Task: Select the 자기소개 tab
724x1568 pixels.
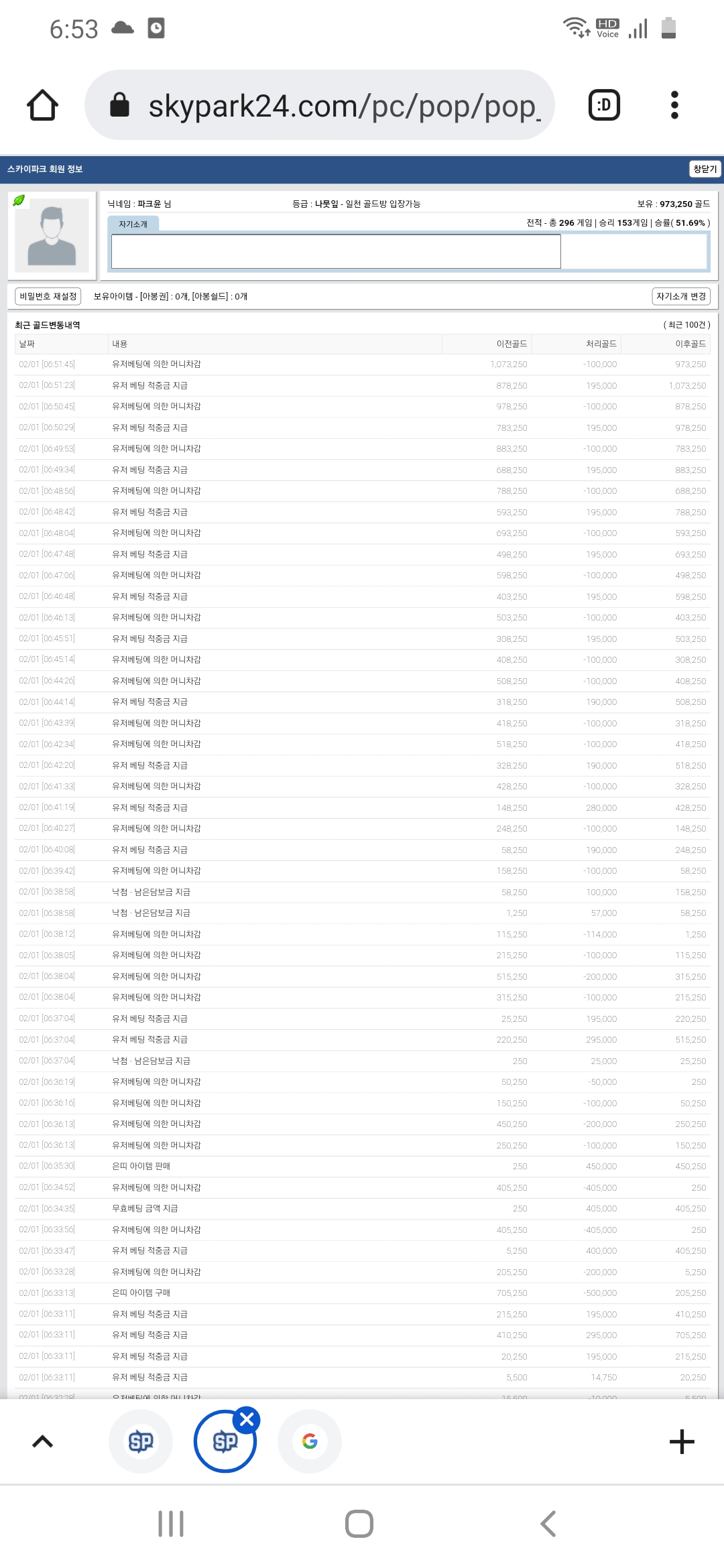Action: click(133, 224)
